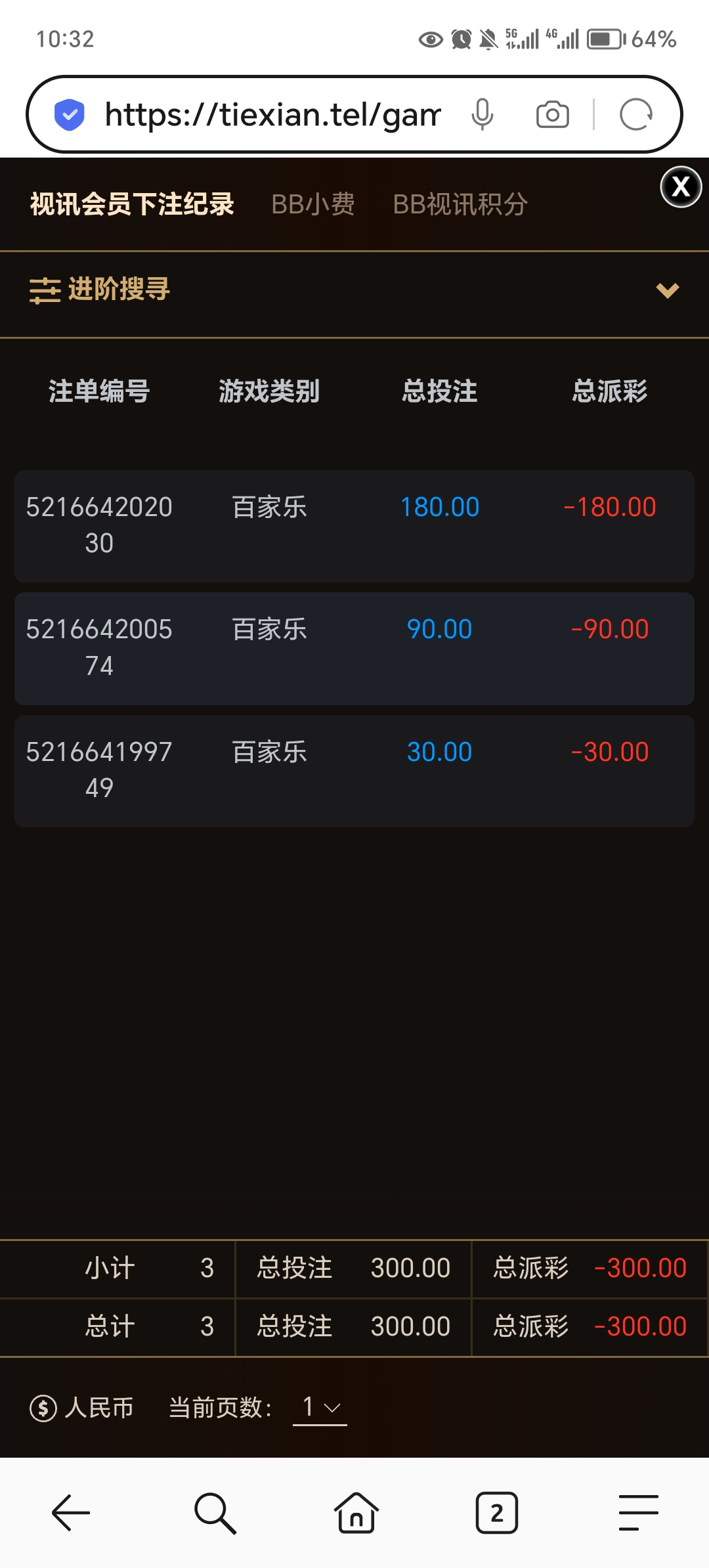
Task: Close the betting record panel with X
Action: pos(680,187)
